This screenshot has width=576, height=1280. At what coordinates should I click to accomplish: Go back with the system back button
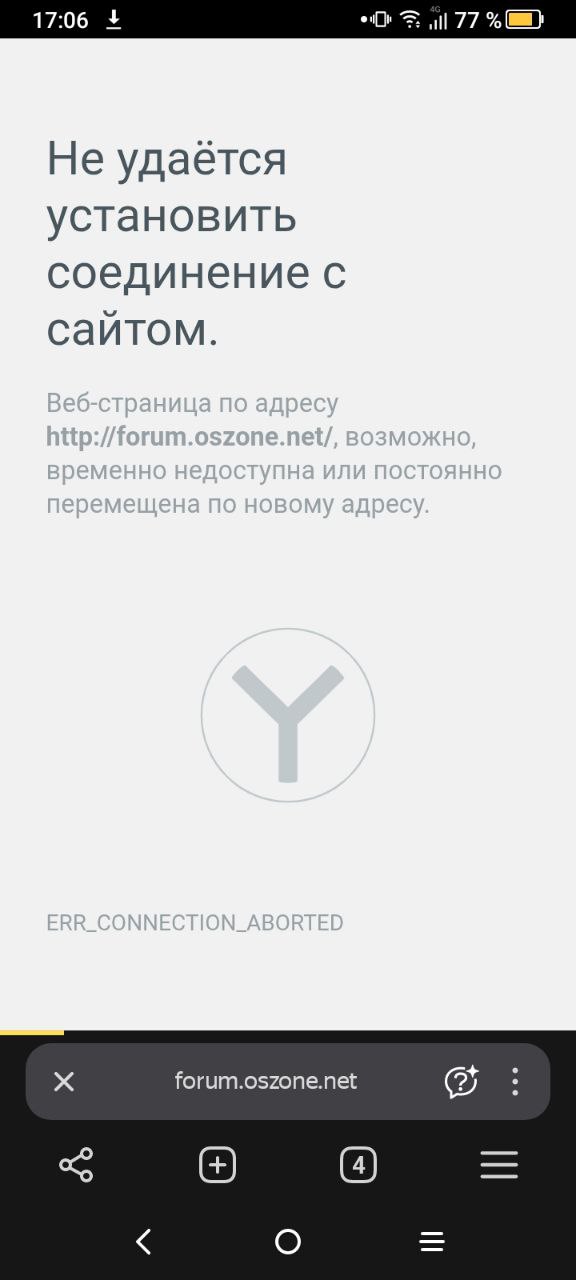[144, 1242]
